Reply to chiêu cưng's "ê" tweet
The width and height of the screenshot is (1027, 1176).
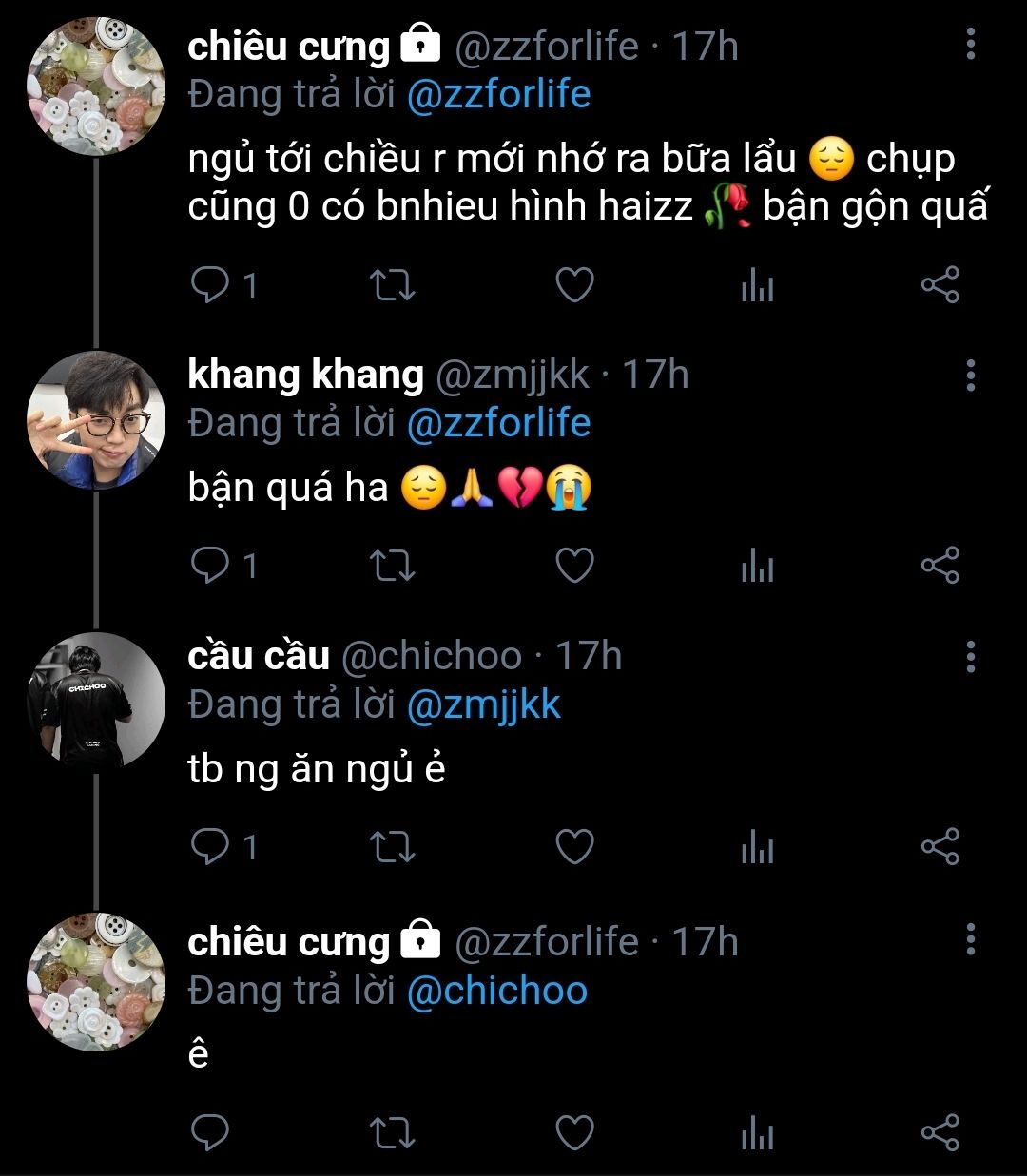(x=208, y=1131)
